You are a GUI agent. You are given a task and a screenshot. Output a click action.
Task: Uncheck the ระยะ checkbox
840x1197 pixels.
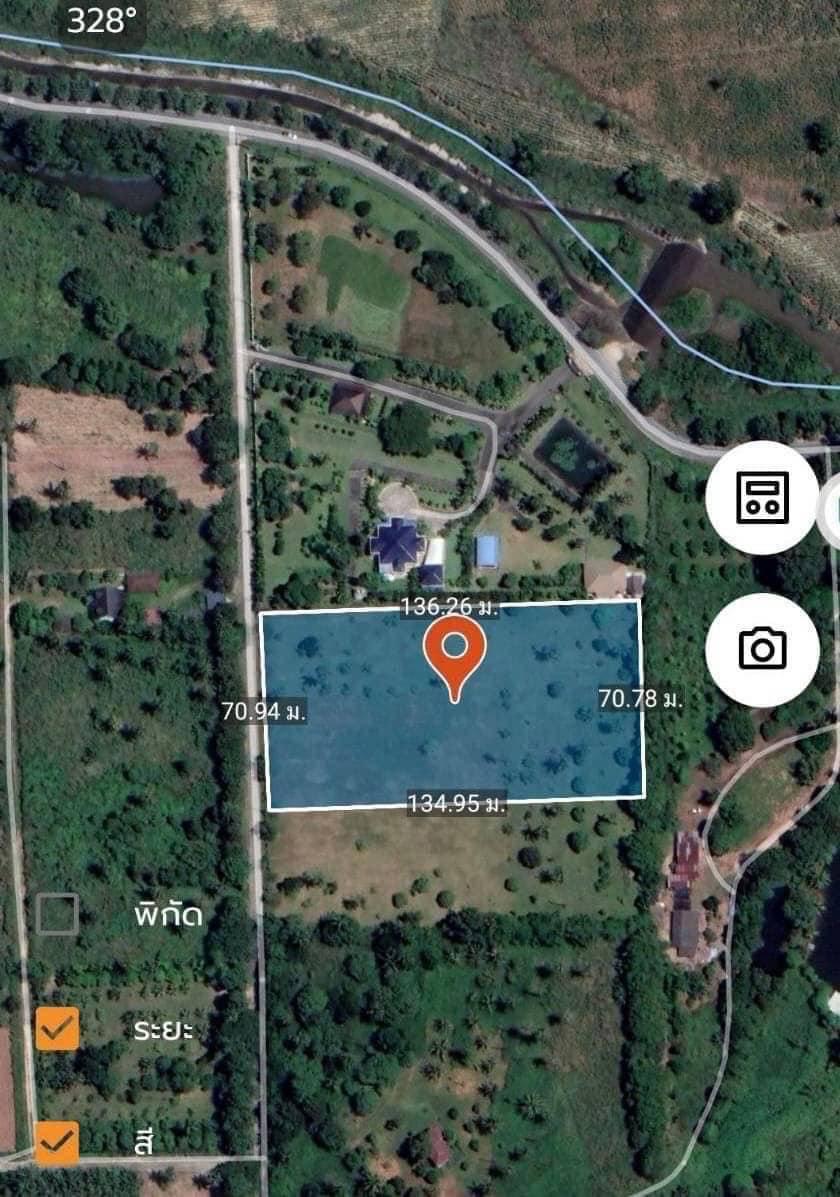[x=57, y=1028]
